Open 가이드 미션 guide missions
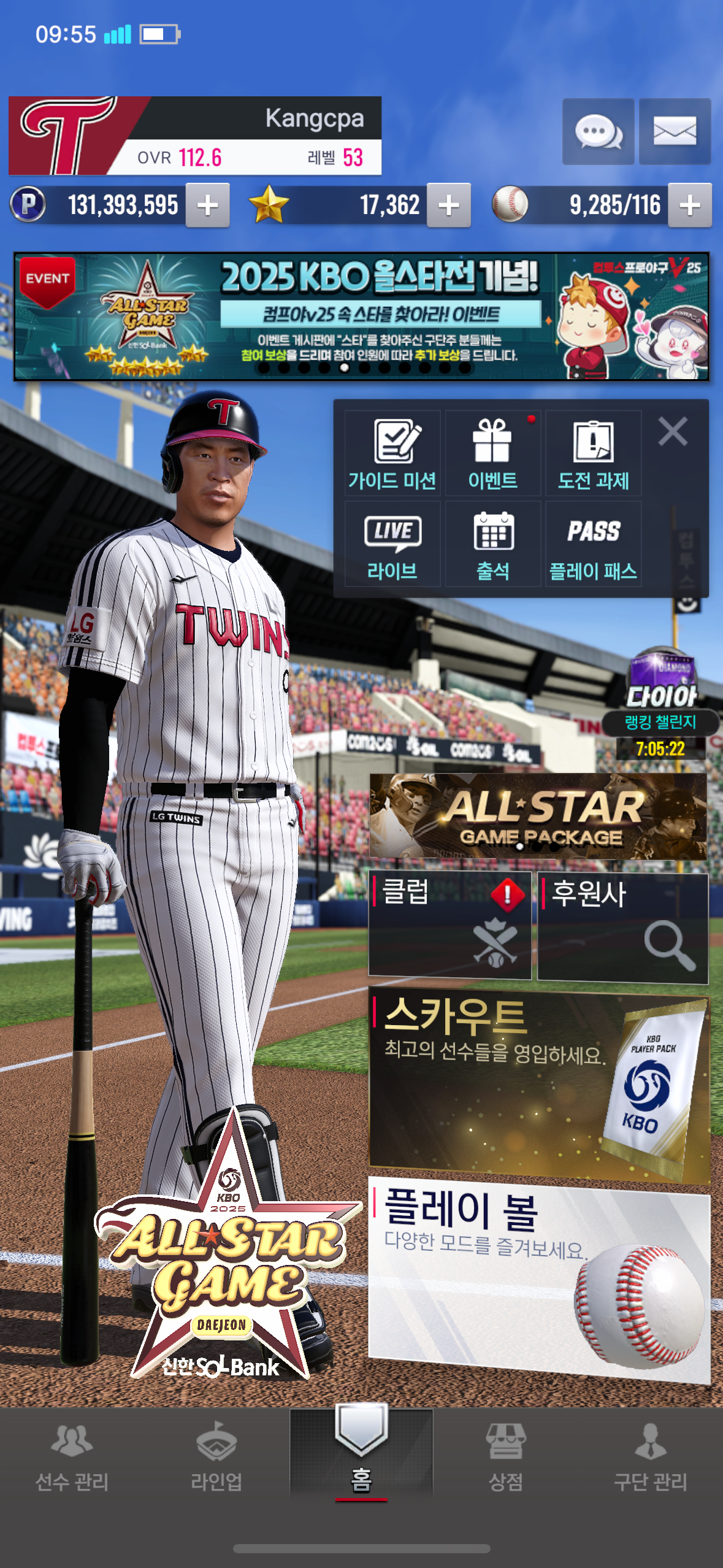The image size is (723, 1568). (392, 453)
